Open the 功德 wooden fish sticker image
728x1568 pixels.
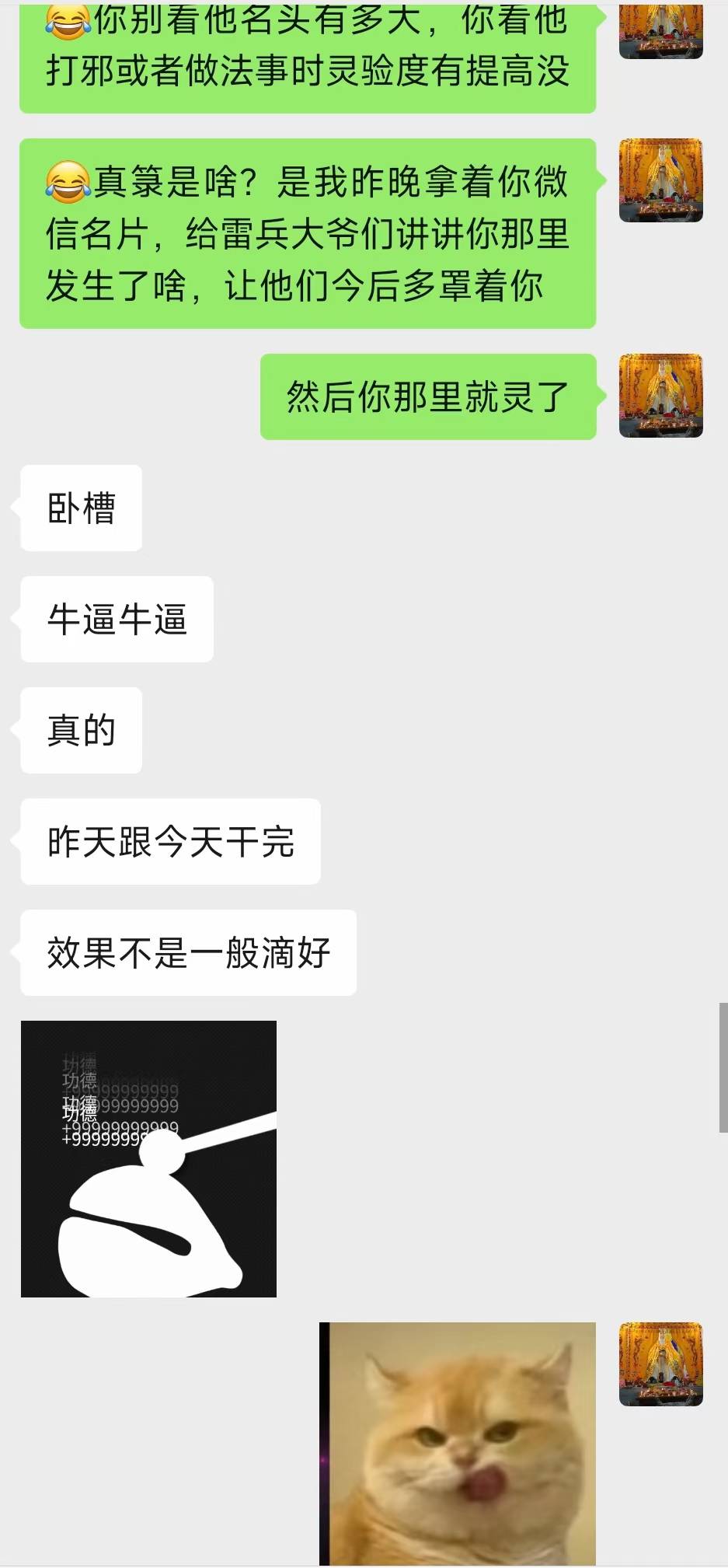(x=148, y=1158)
